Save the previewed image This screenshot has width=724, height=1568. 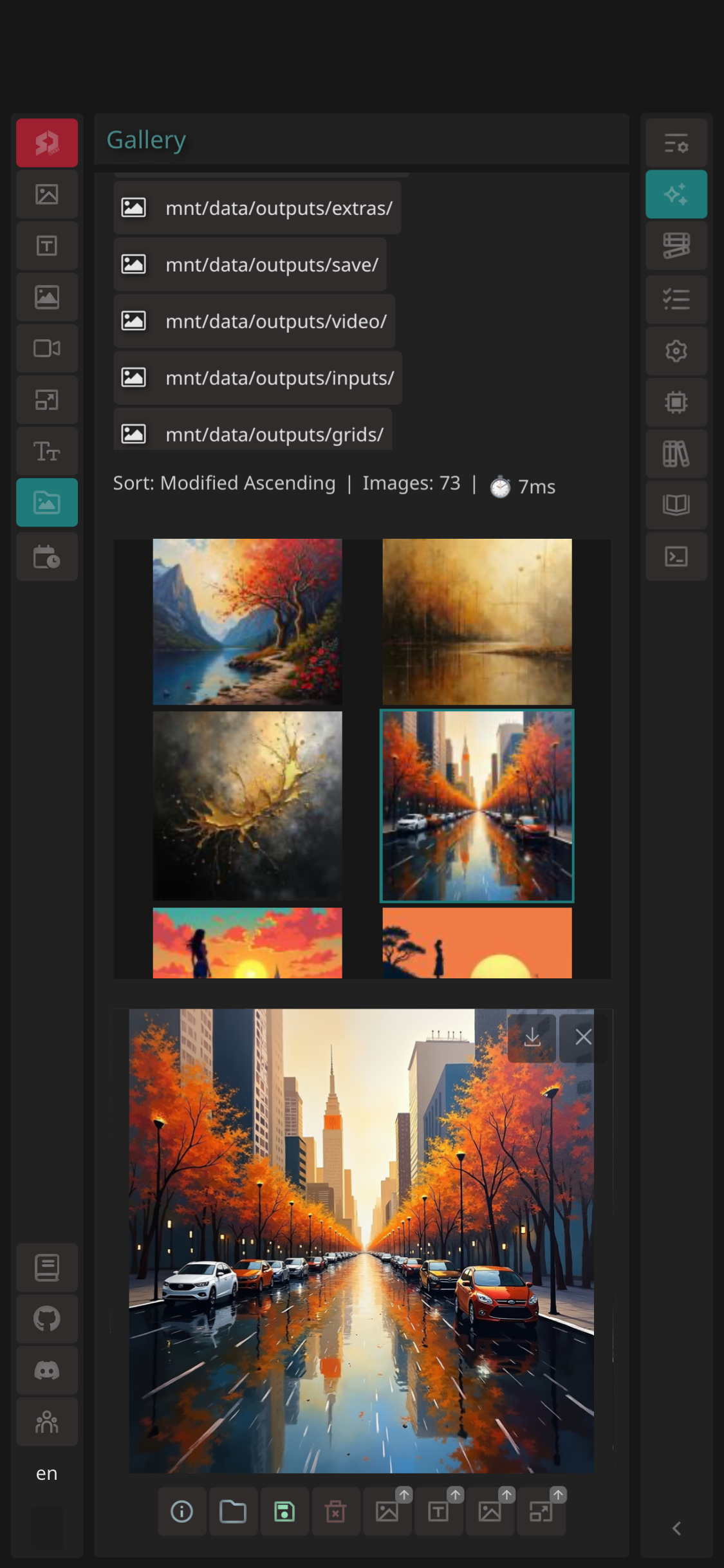point(284,1511)
